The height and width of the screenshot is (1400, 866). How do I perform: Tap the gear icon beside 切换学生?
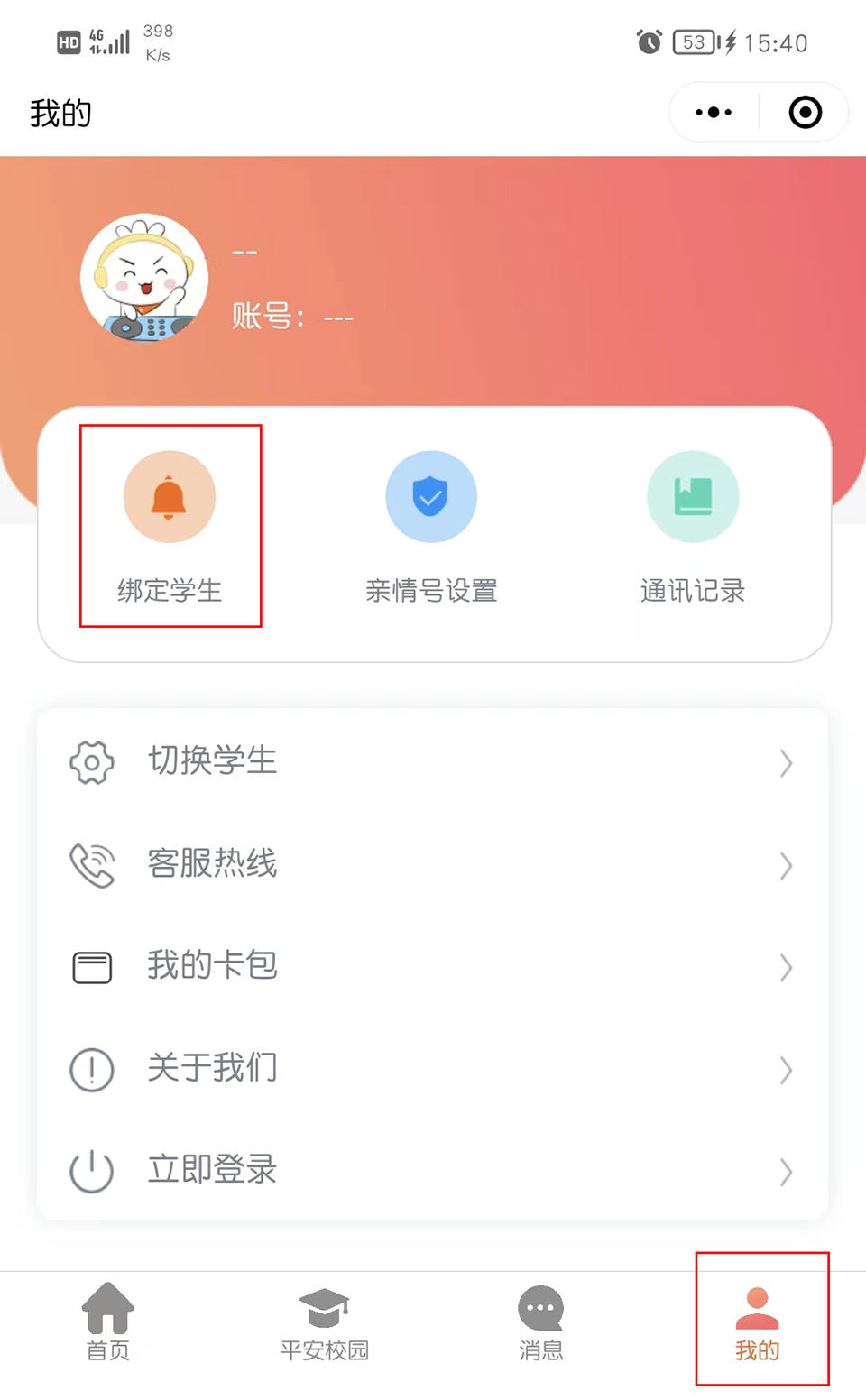pyautogui.click(x=89, y=762)
